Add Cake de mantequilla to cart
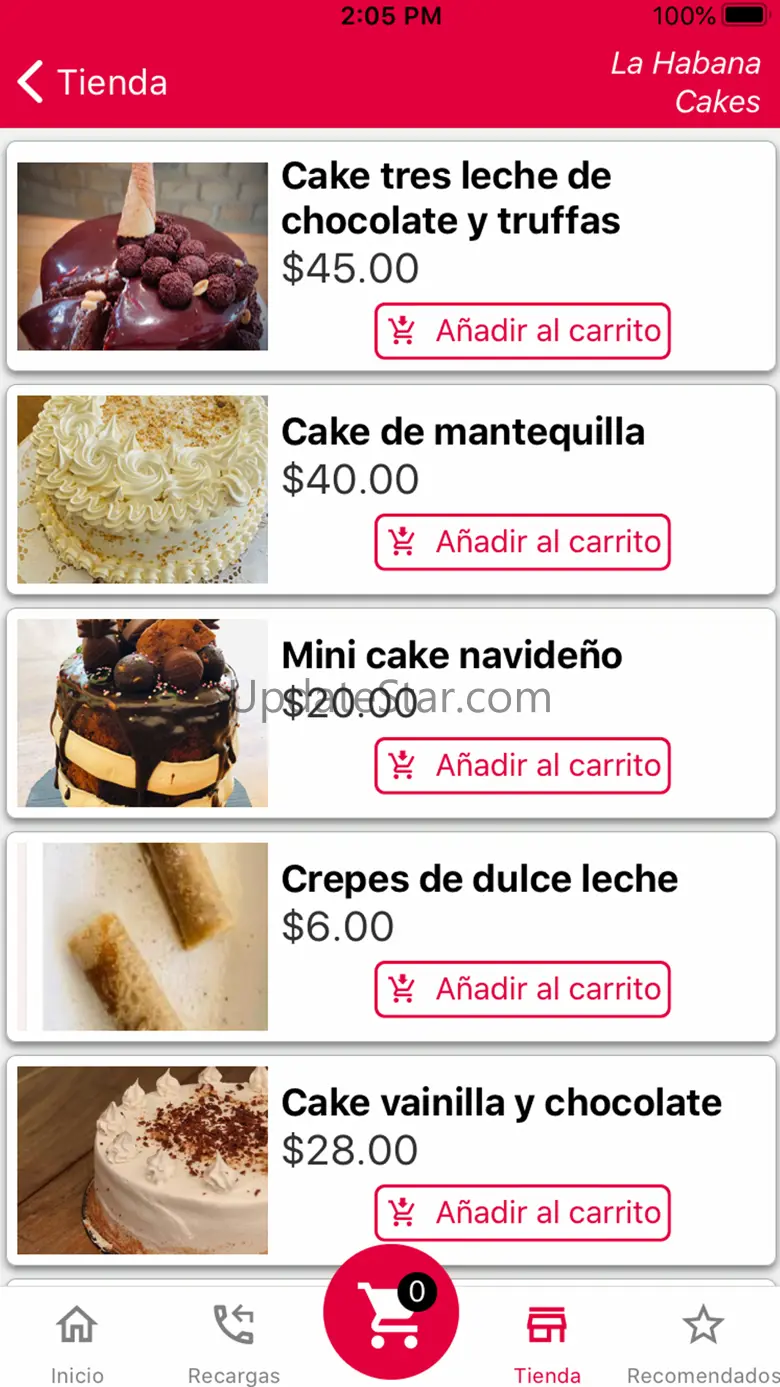This screenshot has height=1387, width=780. pyautogui.click(x=522, y=542)
